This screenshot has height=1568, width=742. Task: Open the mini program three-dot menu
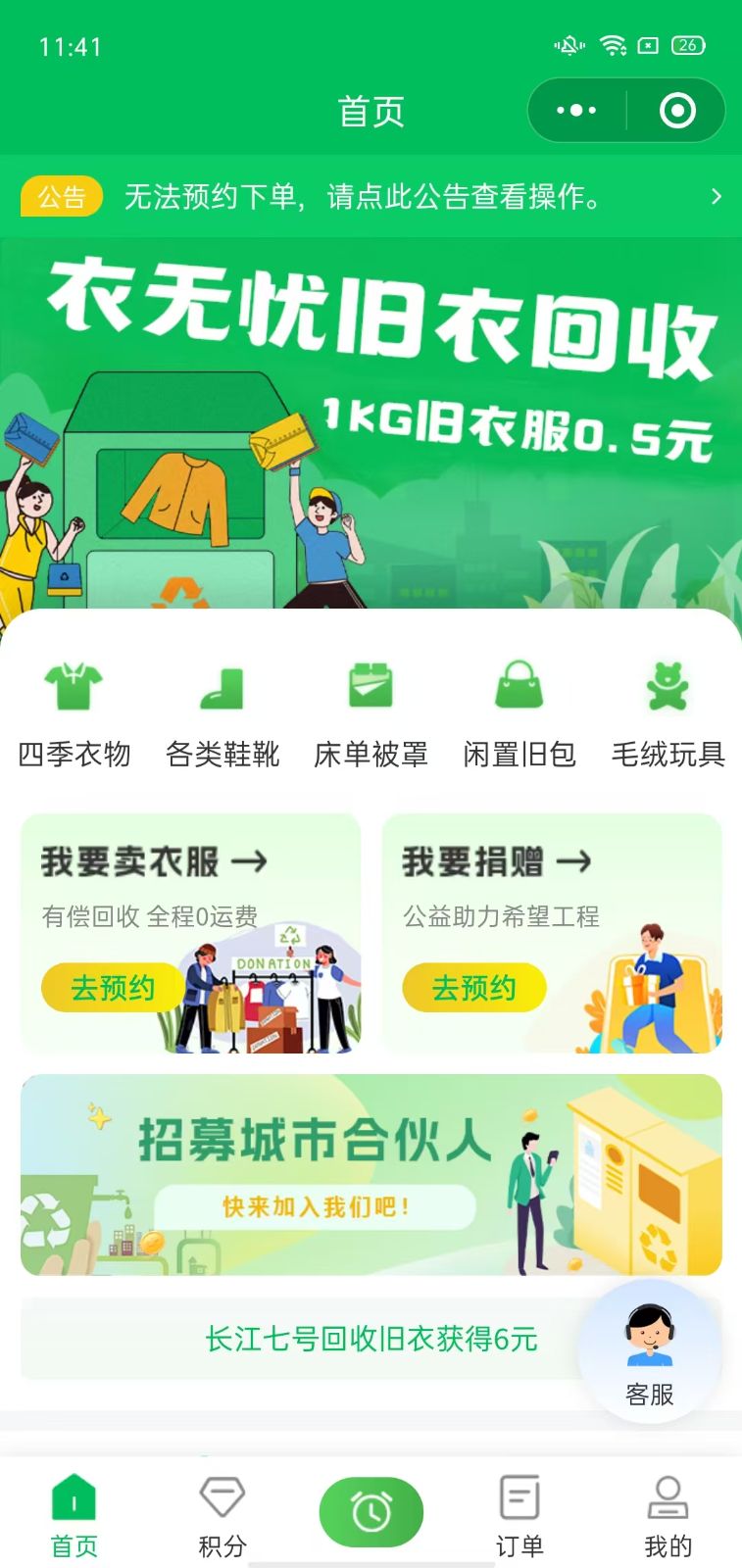tap(576, 111)
